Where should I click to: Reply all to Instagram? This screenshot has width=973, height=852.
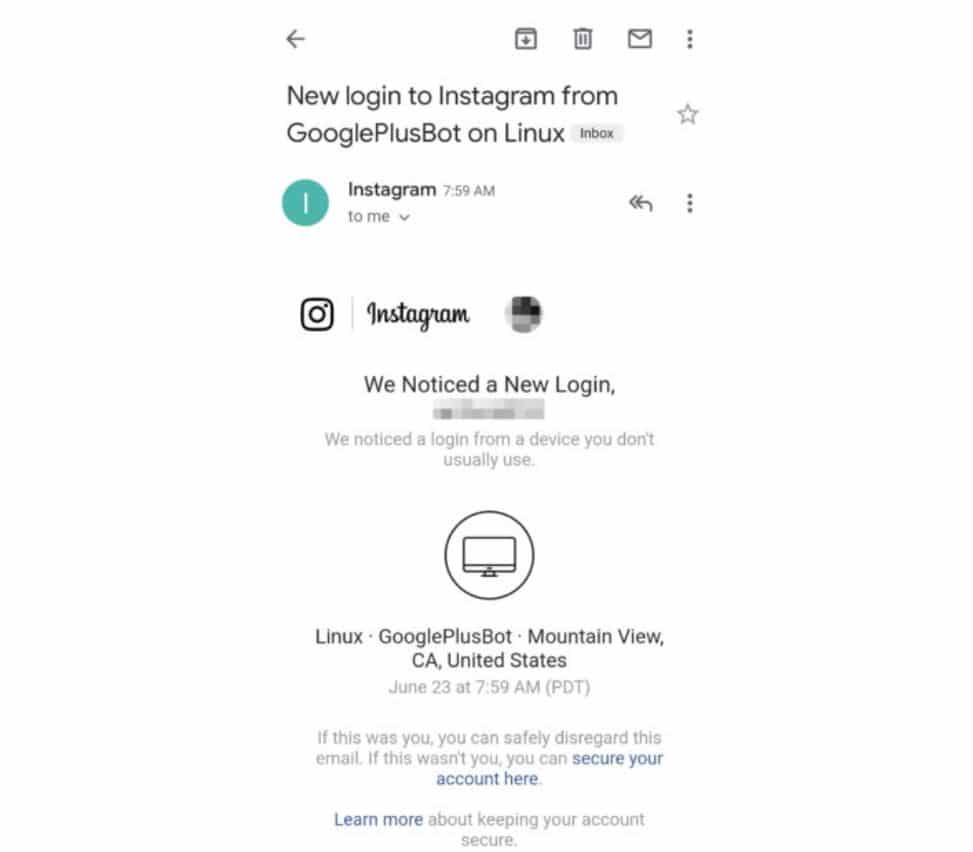pos(640,203)
